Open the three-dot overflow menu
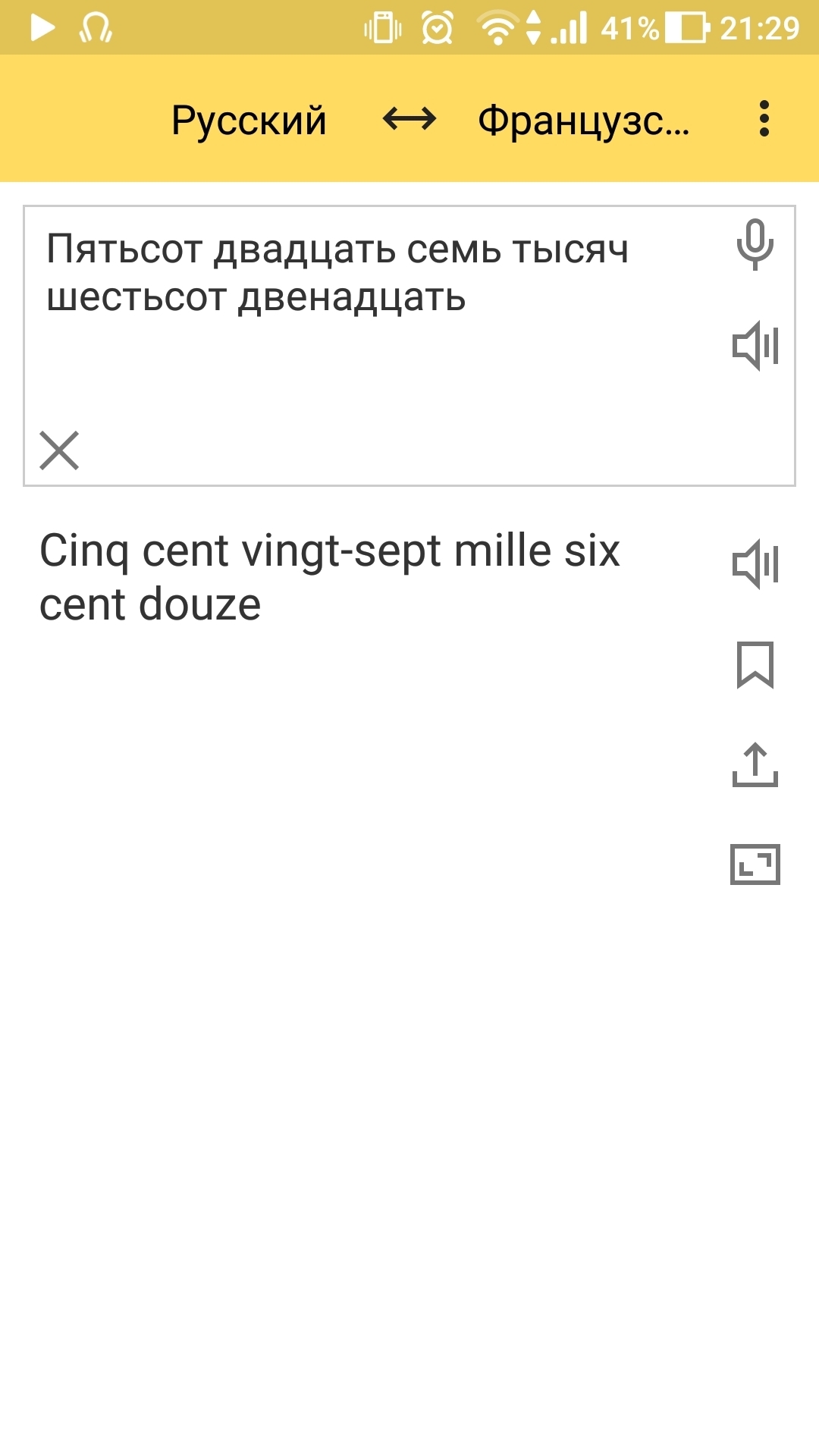Image resolution: width=819 pixels, height=1456 pixels. pos(764,119)
